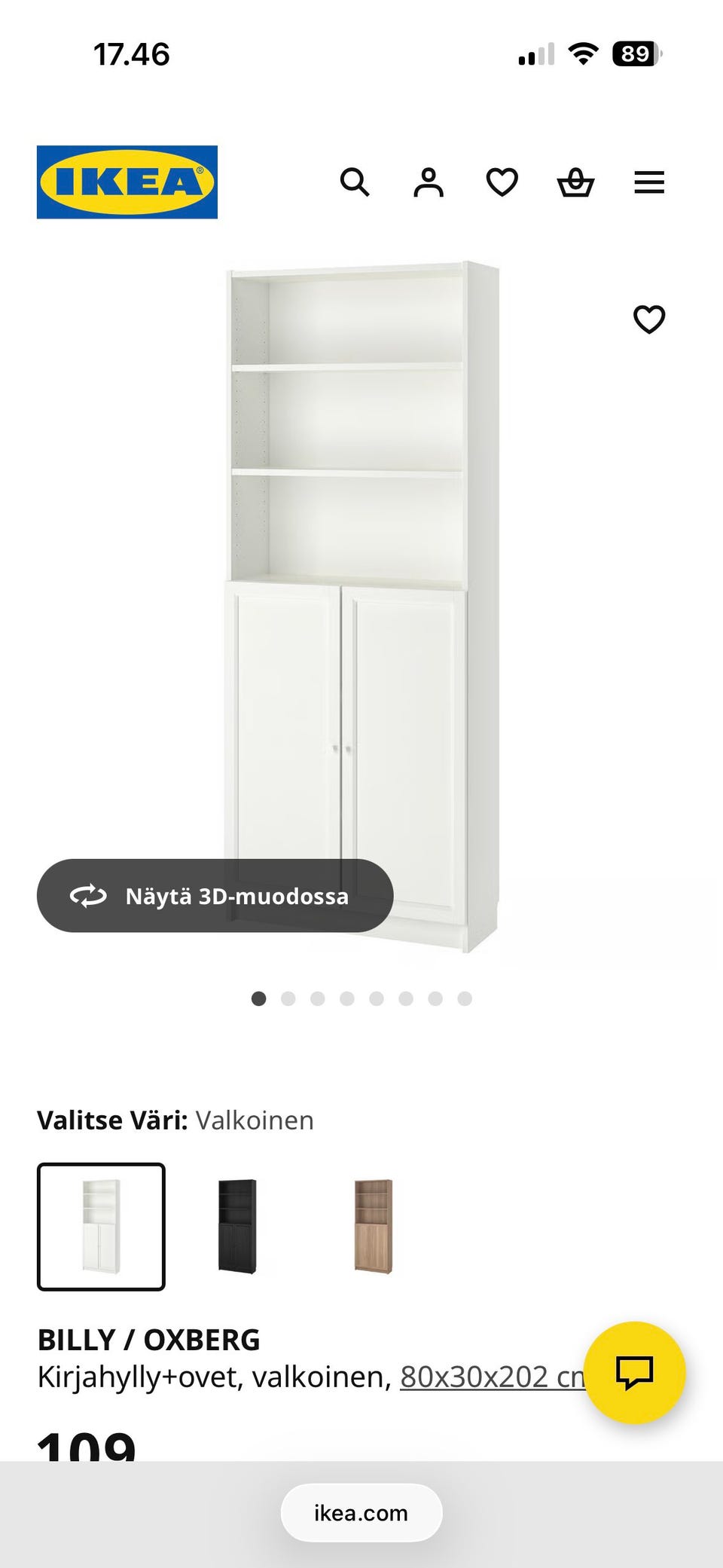The width and height of the screenshot is (723, 1568).
Task: Open the ikea.com address bar
Action: [361, 1512]
